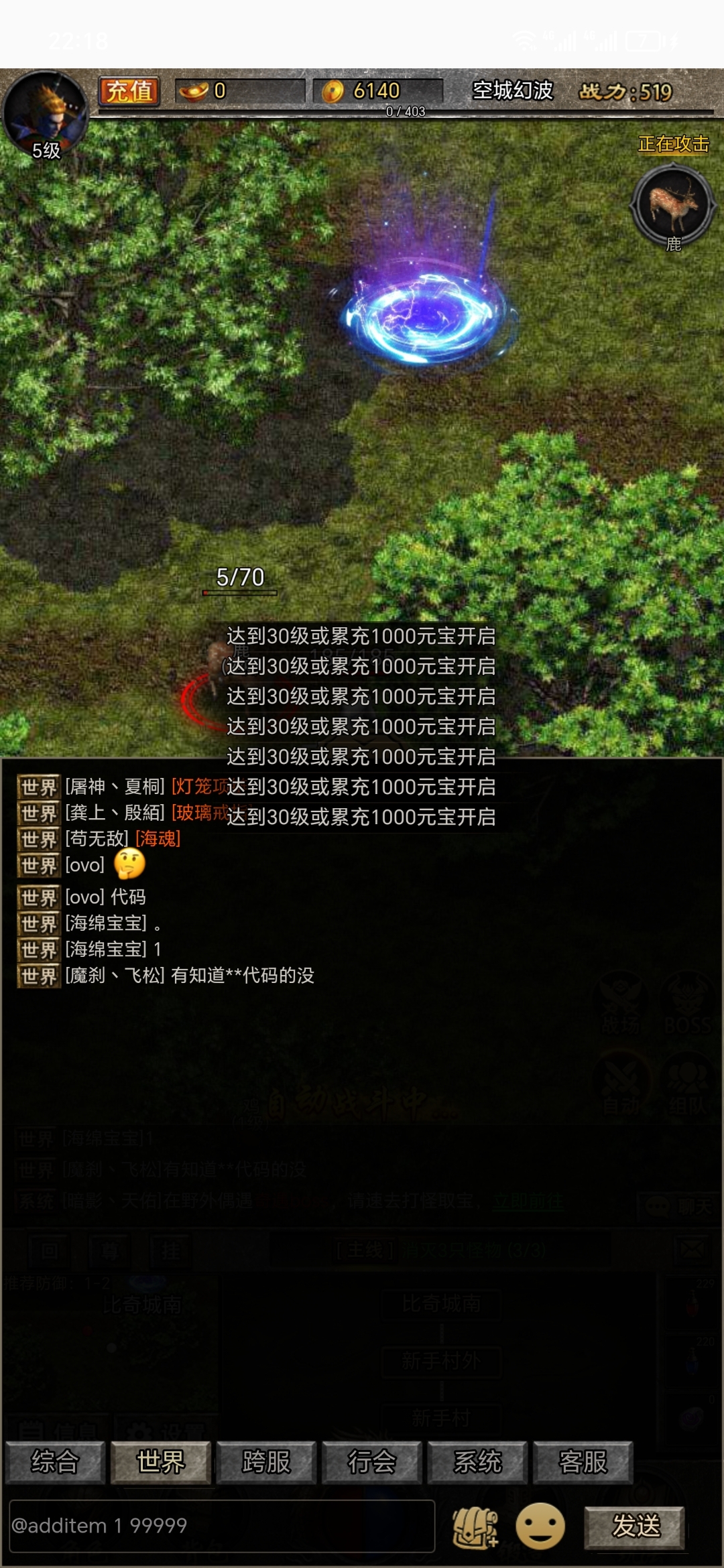Viewport: 724px width, 1568px height.
Task: Open the emoji picker
Action: click(540, 1526)
